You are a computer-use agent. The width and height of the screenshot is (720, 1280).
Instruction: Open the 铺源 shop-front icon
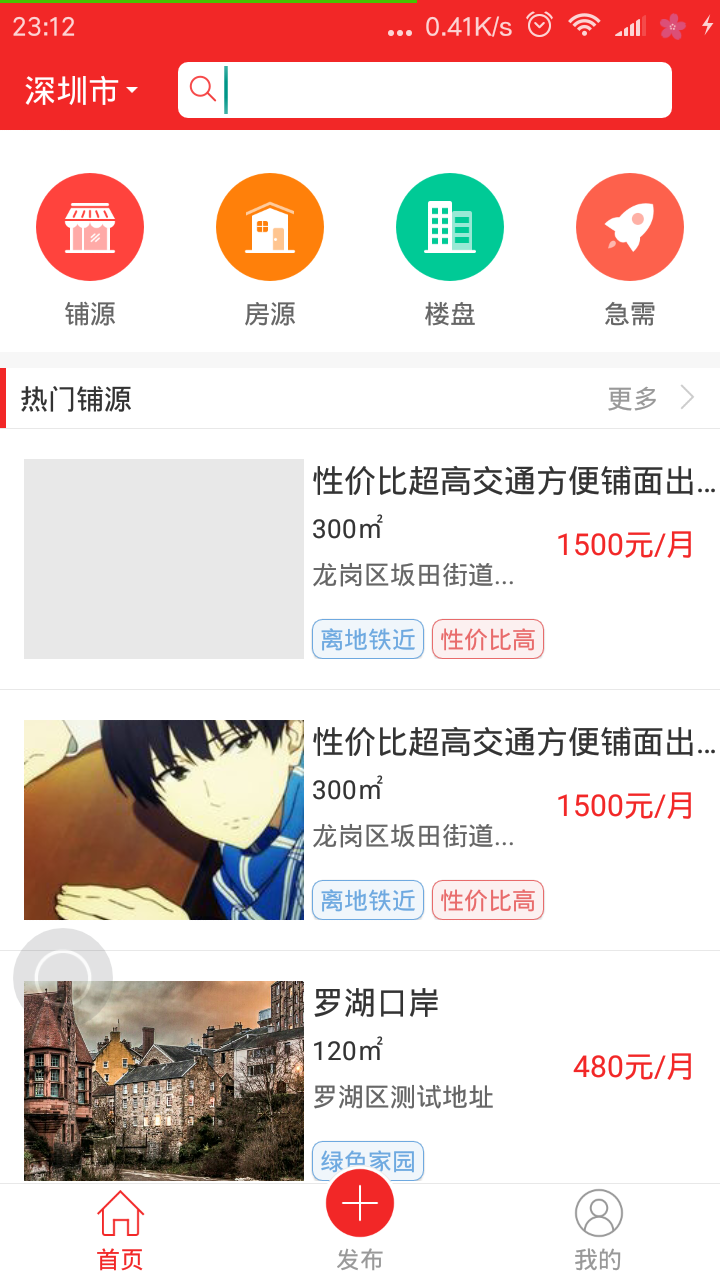[90, 226]
